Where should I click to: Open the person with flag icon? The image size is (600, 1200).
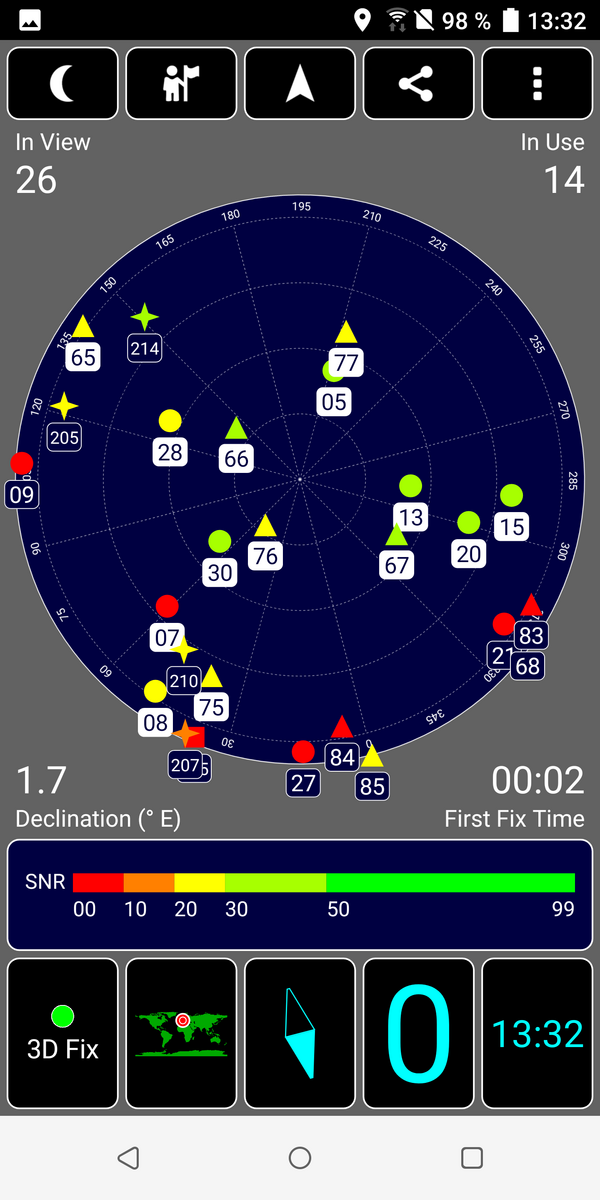181,84
